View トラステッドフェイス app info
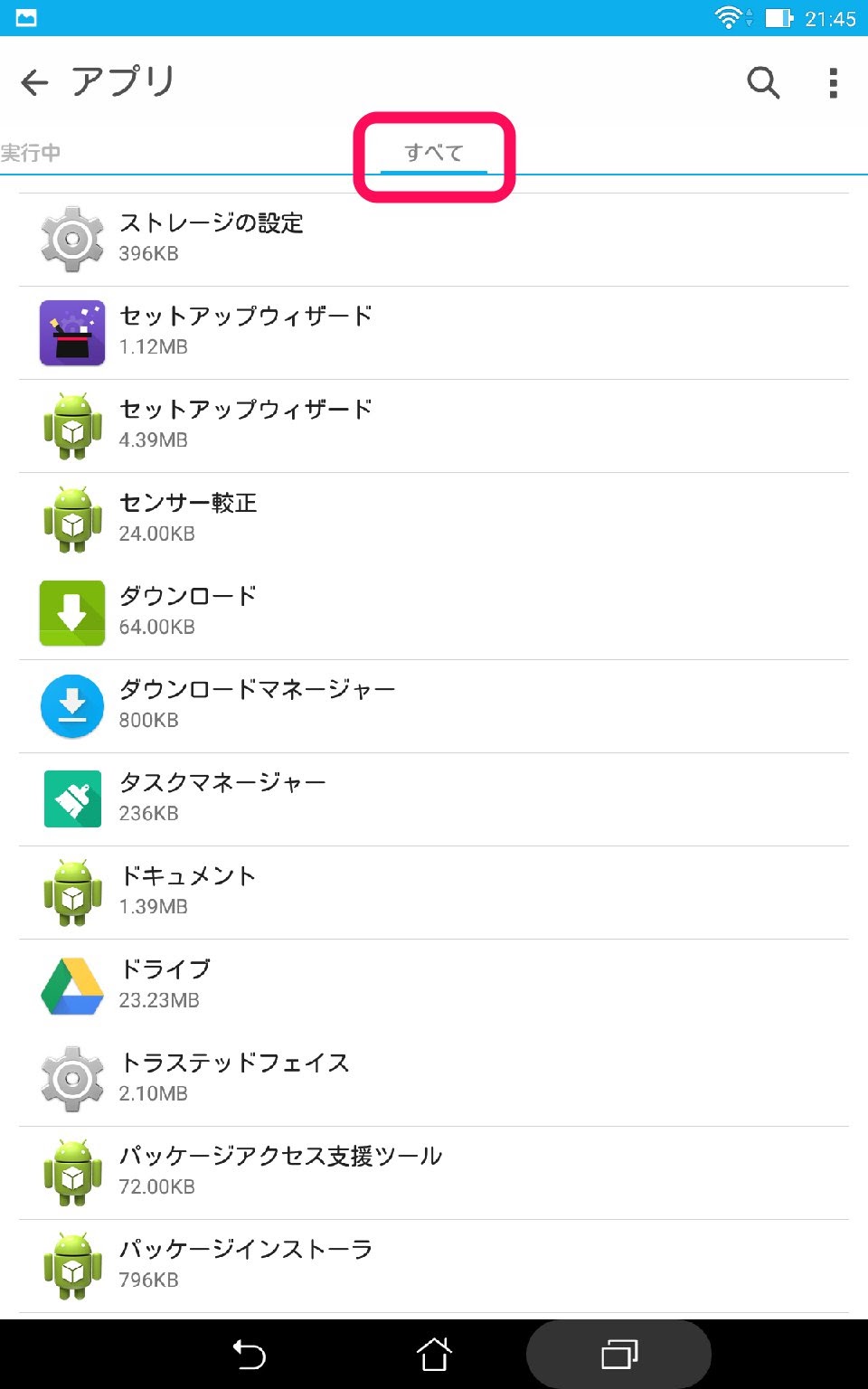Screen dimensions: 868x1389 pos(434,1077)
